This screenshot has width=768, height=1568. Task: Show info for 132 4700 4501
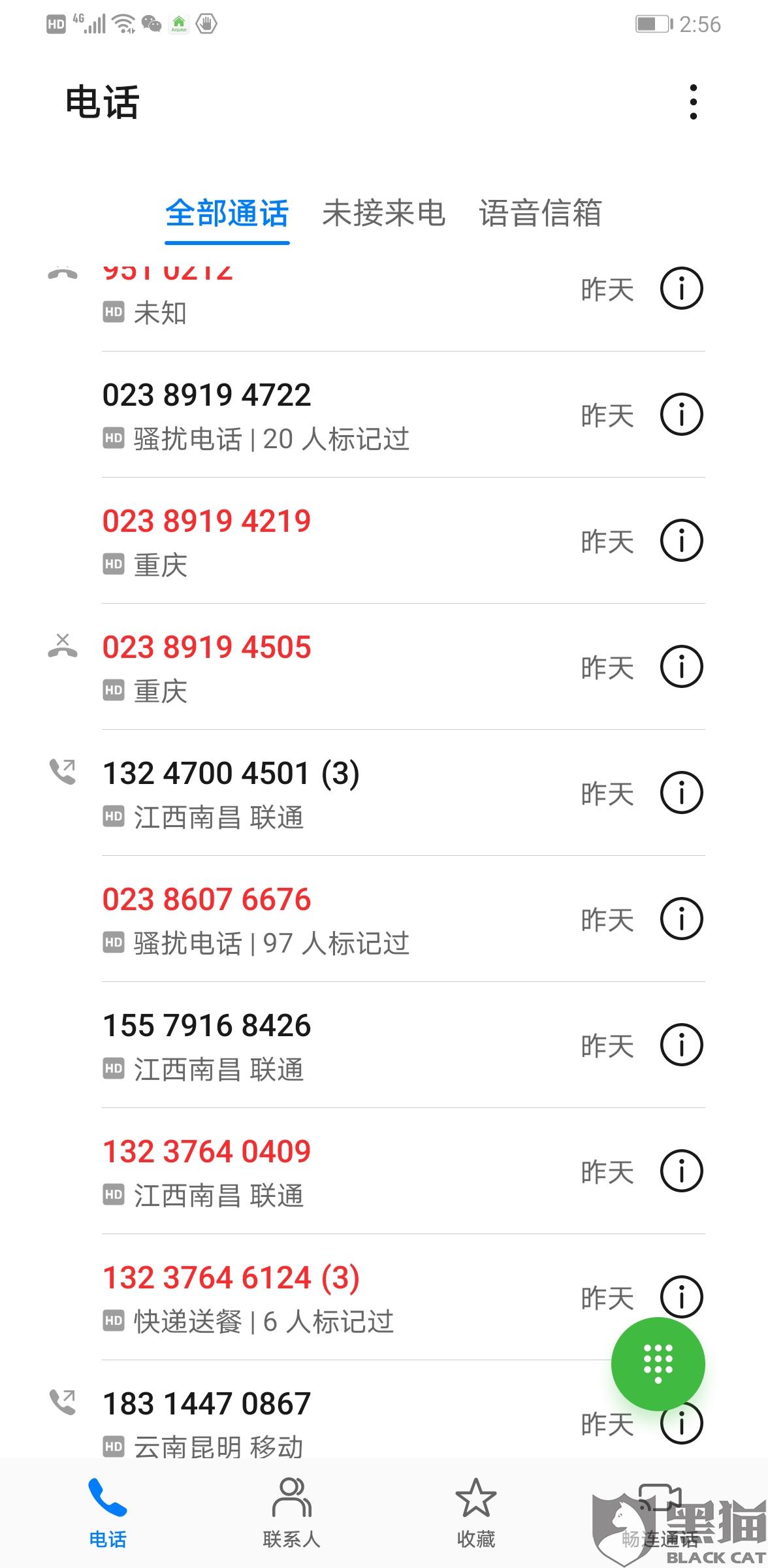pos(681,792)
